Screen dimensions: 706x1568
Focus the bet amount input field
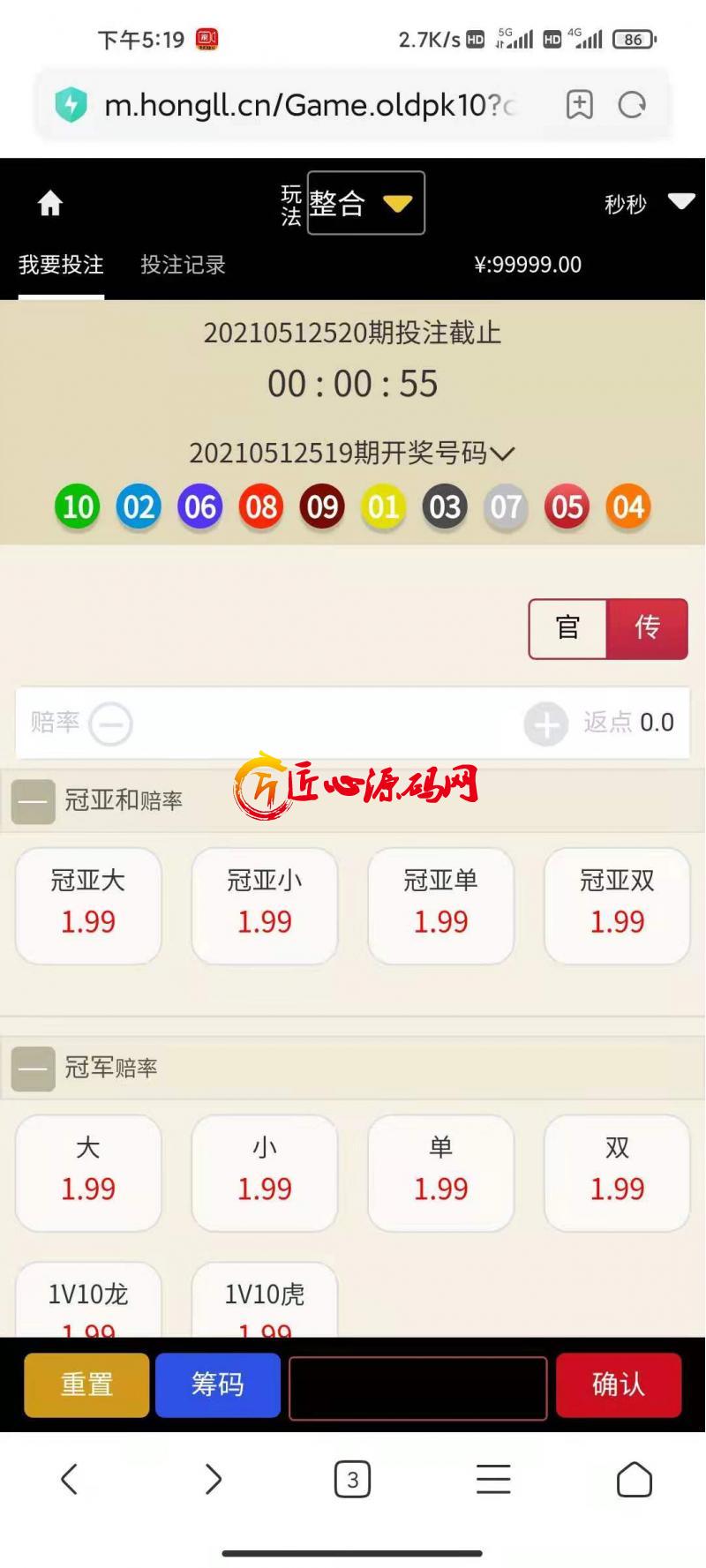[417, 1388]
